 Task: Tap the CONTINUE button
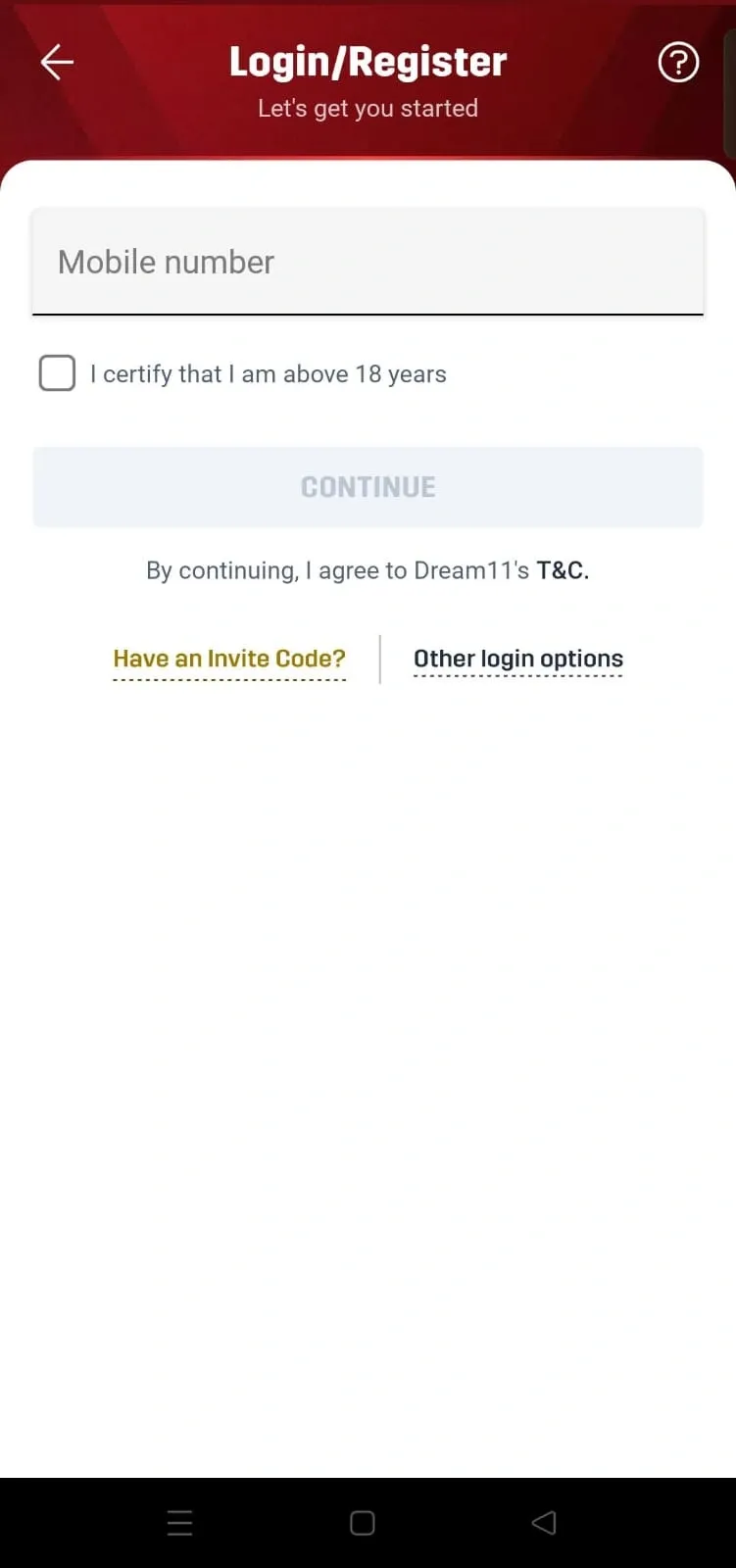(x=368, y=487)
